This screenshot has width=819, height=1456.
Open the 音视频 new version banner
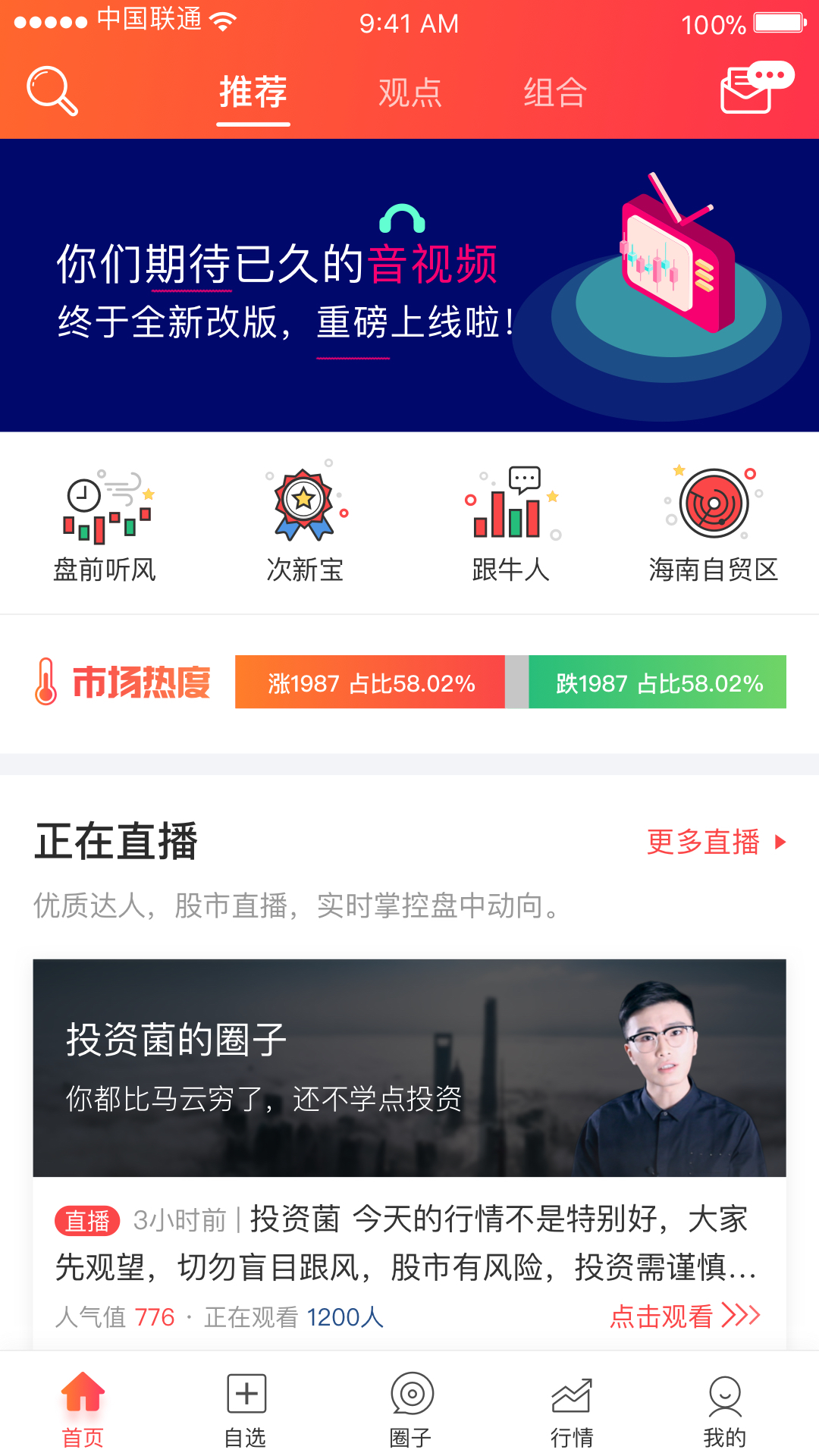409,285
